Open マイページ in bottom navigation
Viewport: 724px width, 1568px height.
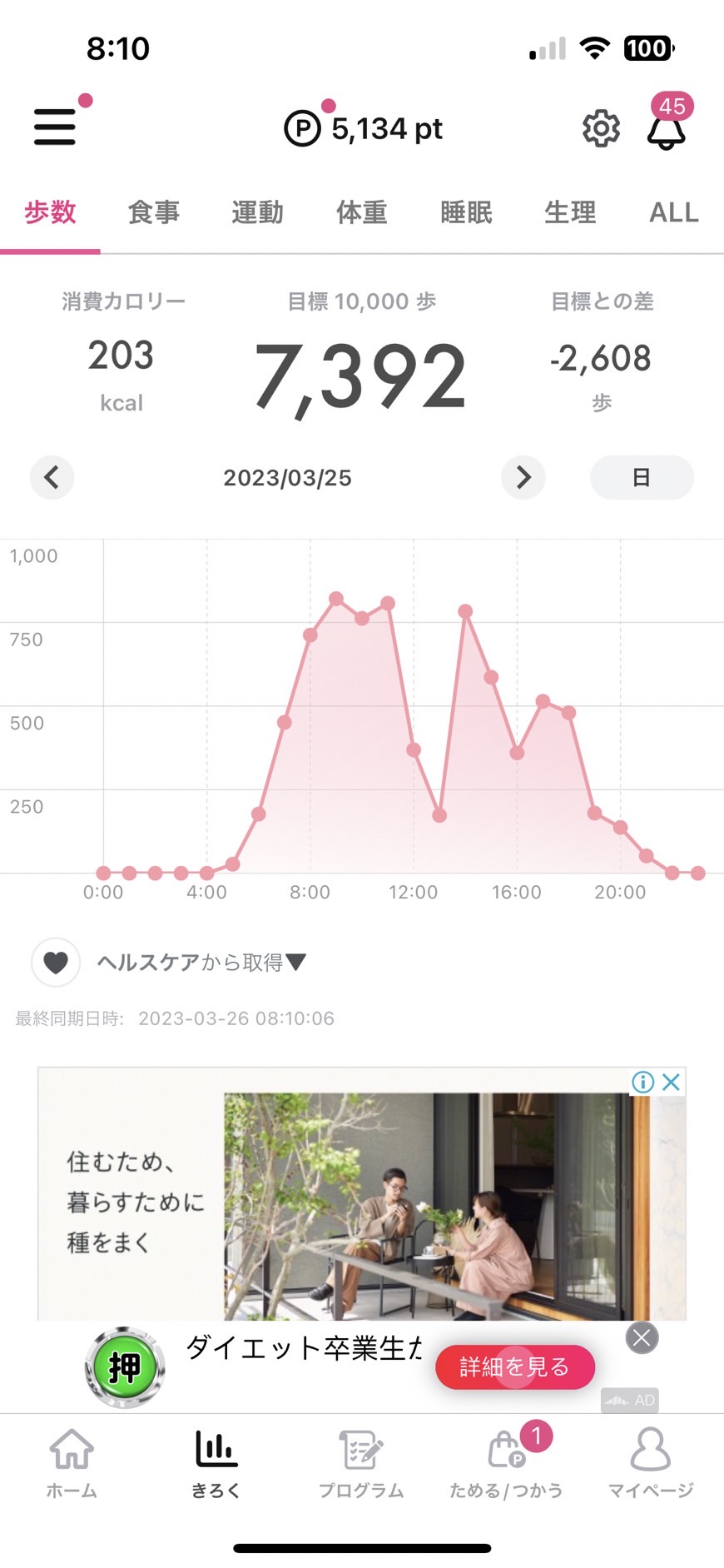tap(651, 1463)
